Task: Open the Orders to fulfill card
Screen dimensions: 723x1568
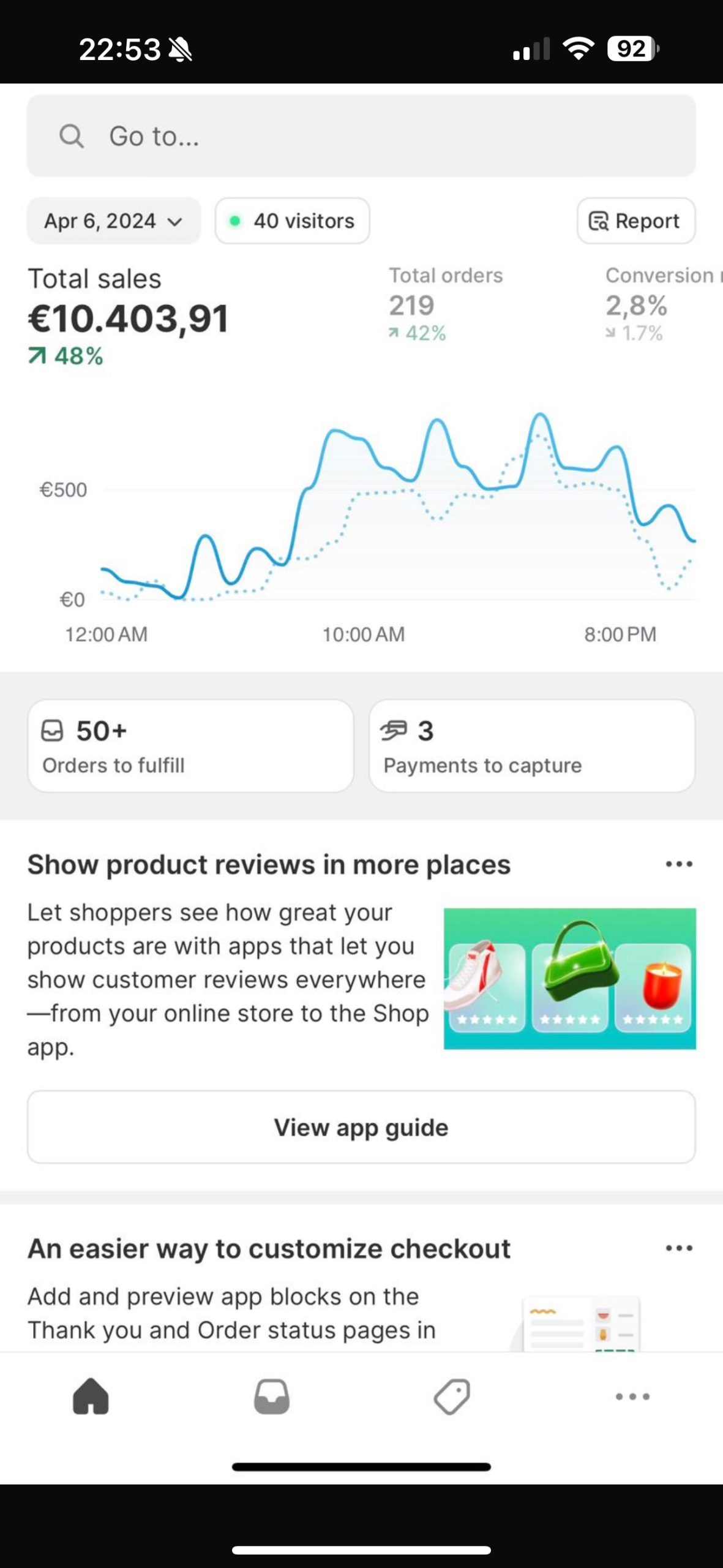Action: pos(190,746)
